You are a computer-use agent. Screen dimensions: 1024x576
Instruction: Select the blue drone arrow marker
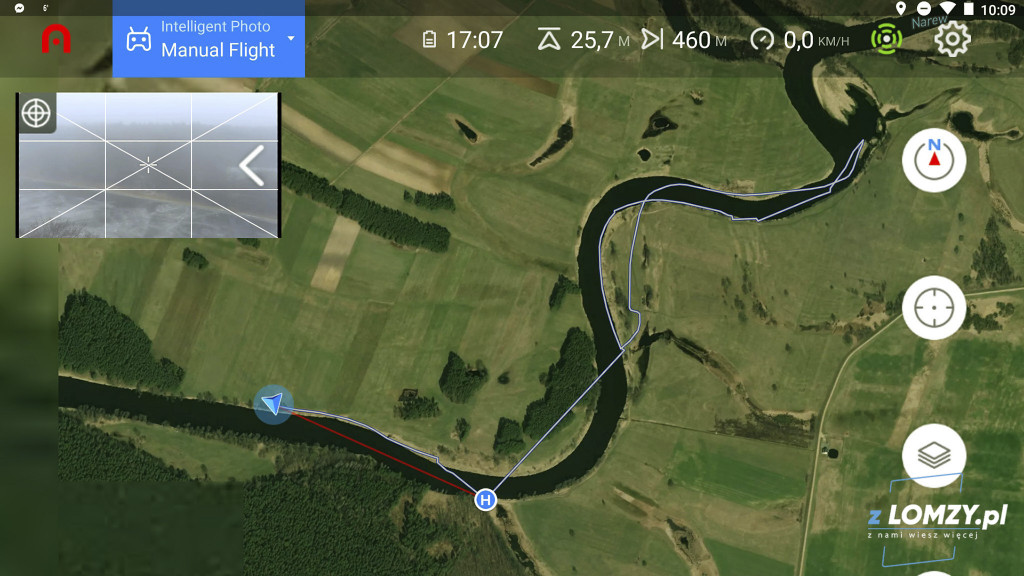point(273,404)
